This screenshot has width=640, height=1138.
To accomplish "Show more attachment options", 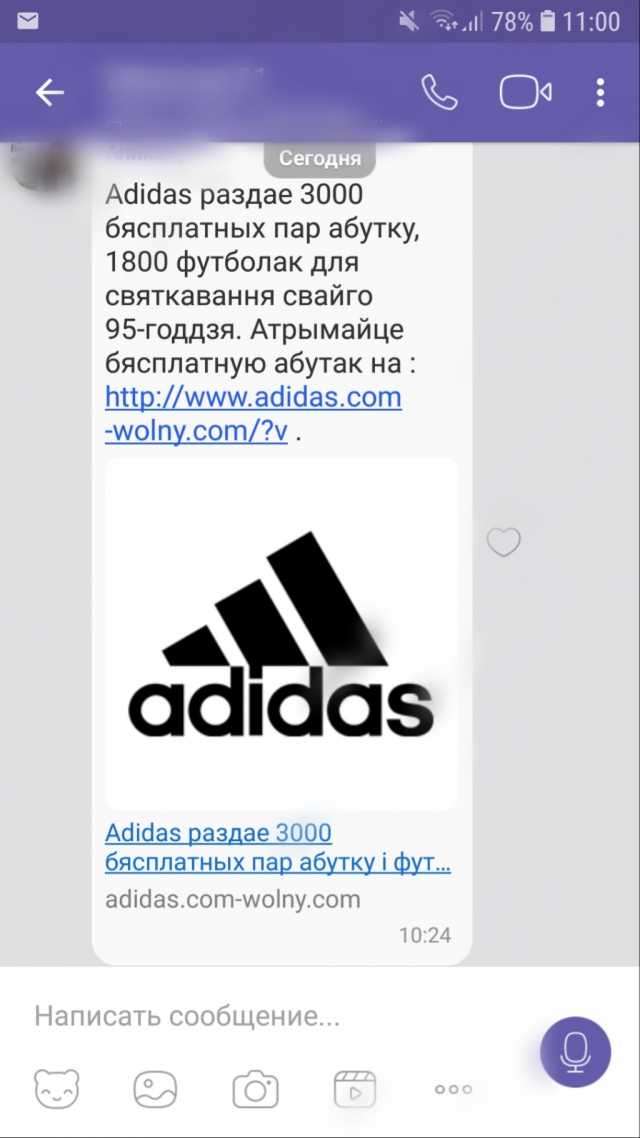I will tap(453, 1089).
